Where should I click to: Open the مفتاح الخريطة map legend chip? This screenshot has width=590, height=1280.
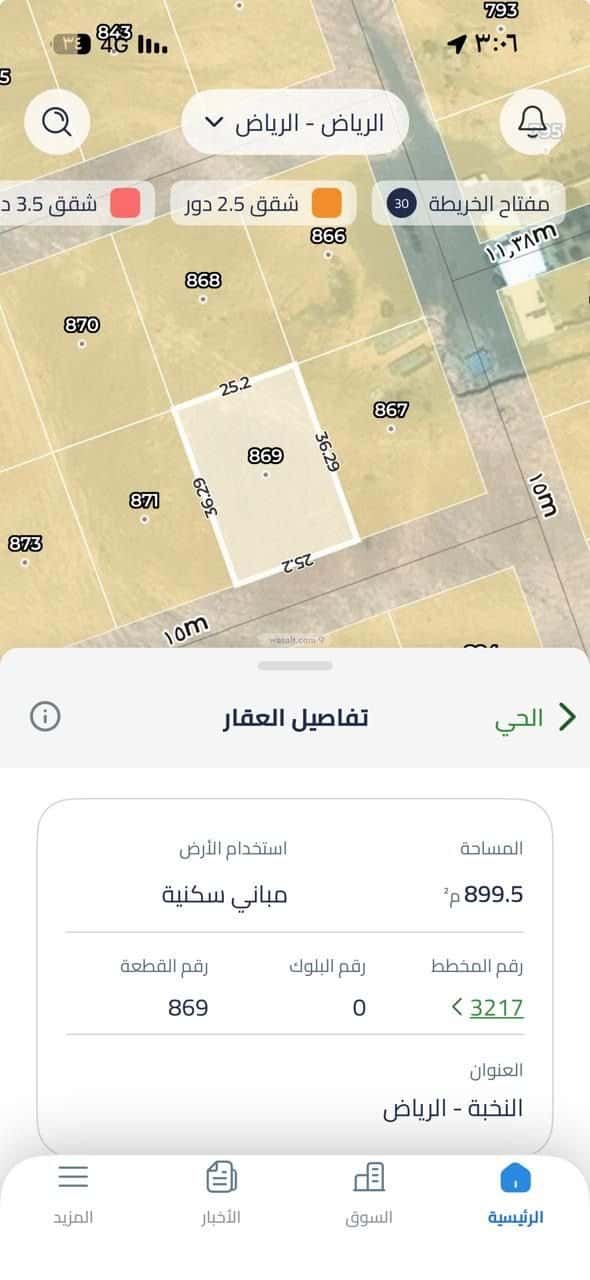tap(468, 204)
